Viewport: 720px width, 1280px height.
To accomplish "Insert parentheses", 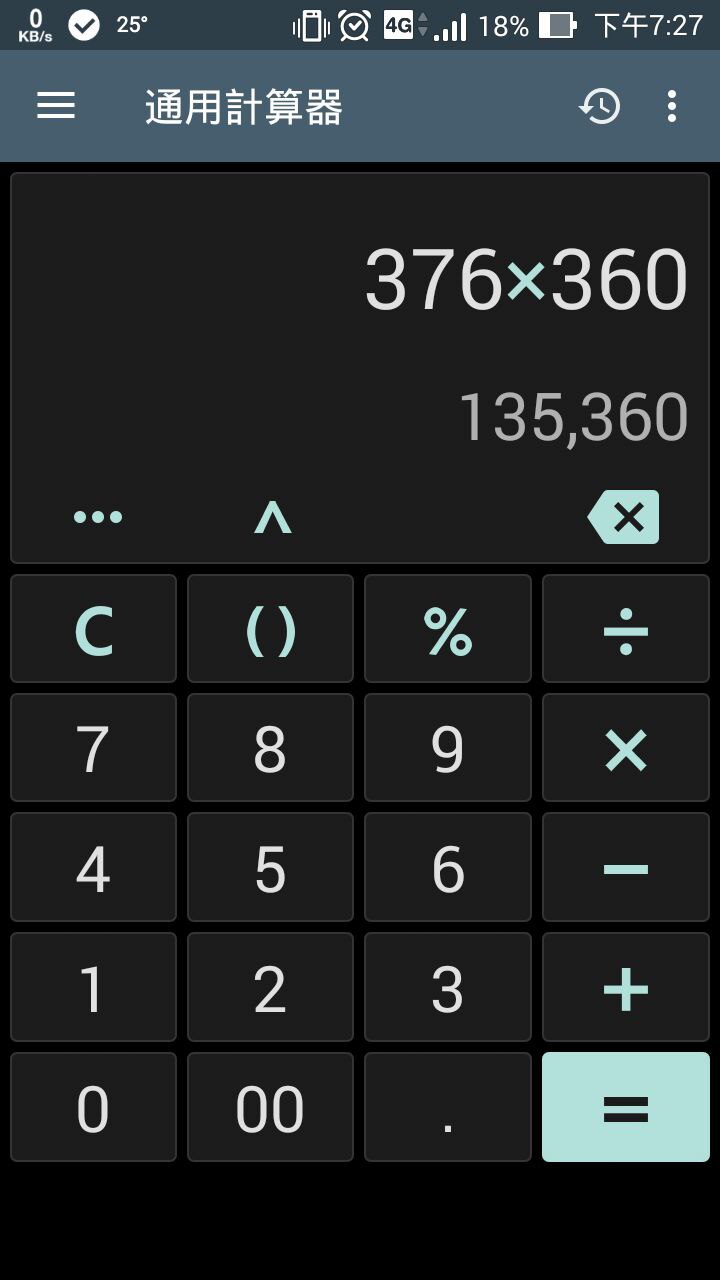I will click(270, 629).
